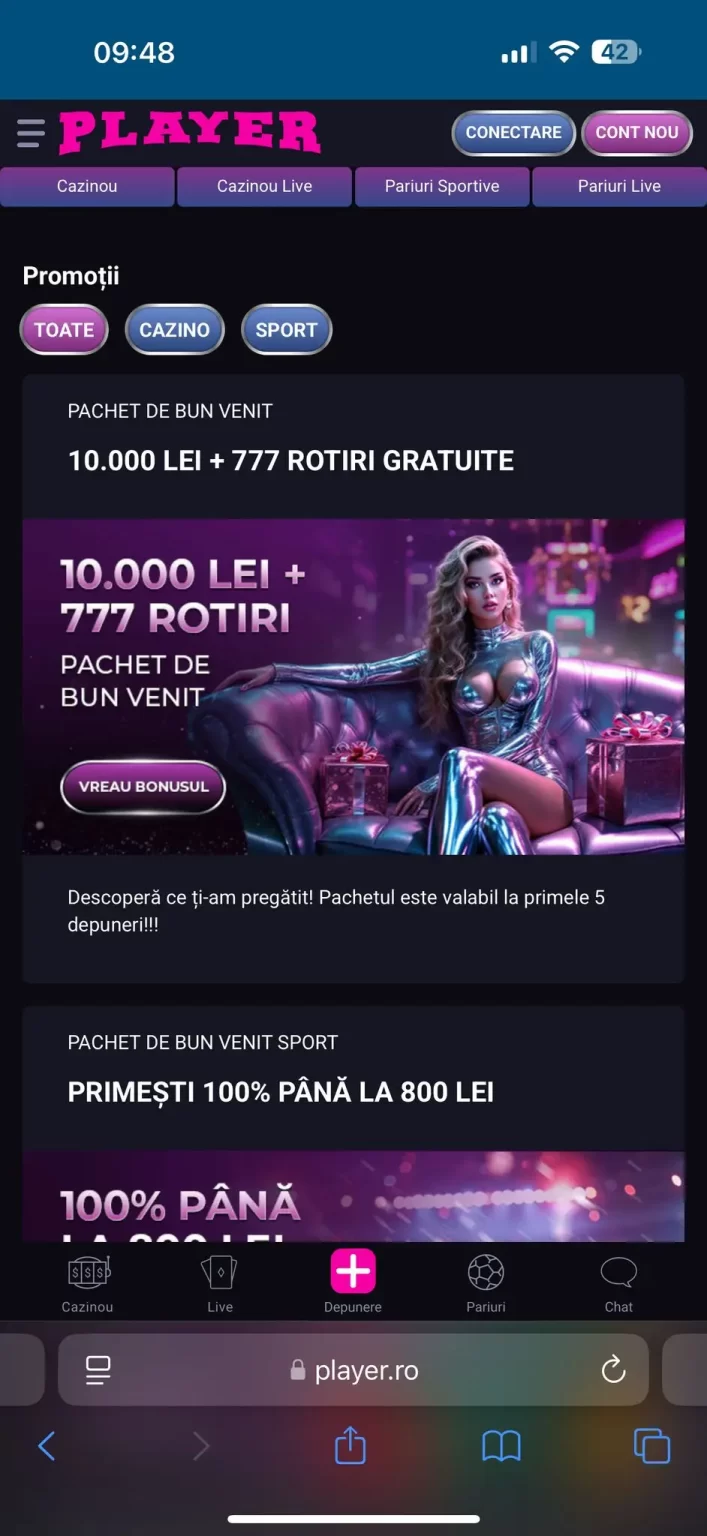The image size is (707, 1536).
Task: Filter promotions by CAZINO
Action: pos(175,330)
